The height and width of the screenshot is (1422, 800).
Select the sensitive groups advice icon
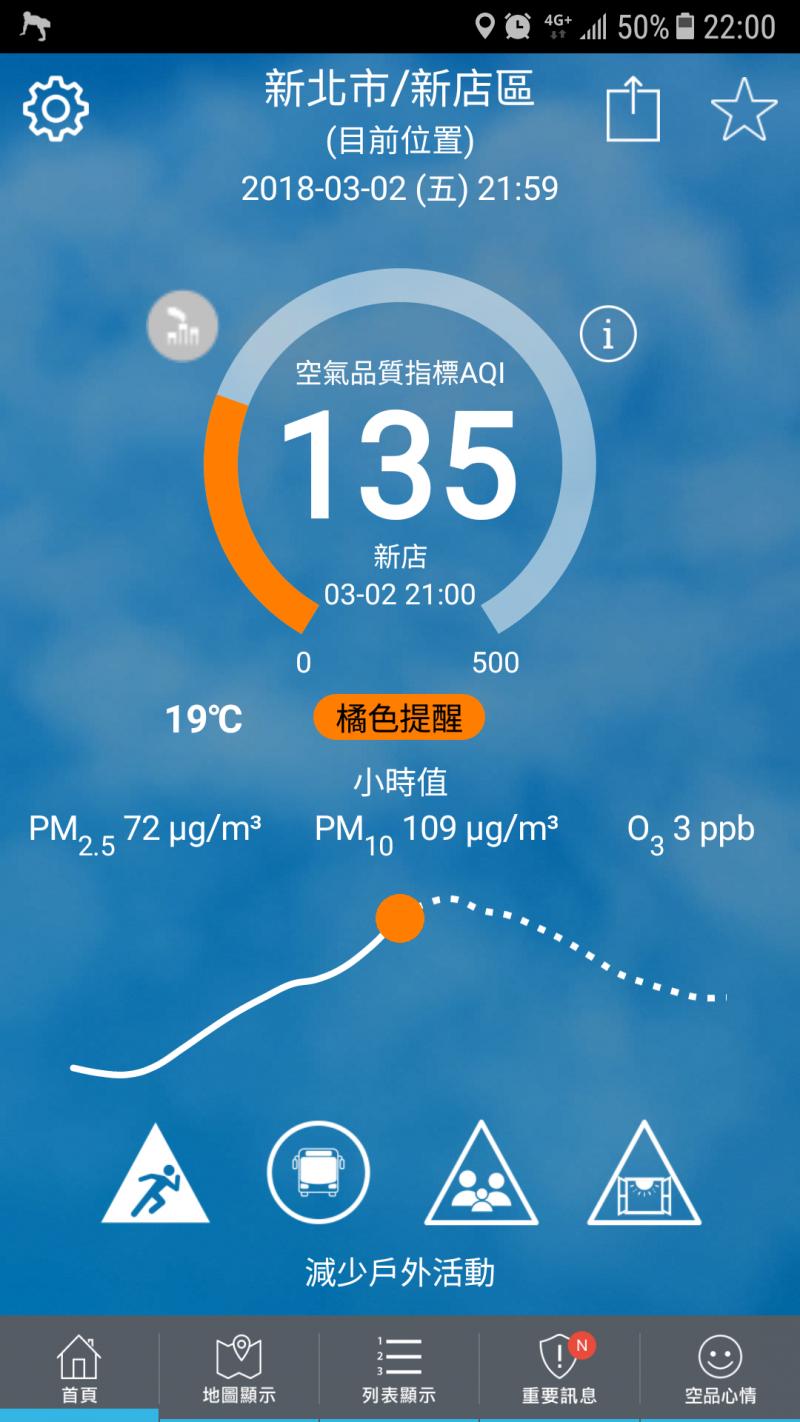point(481,1173)
